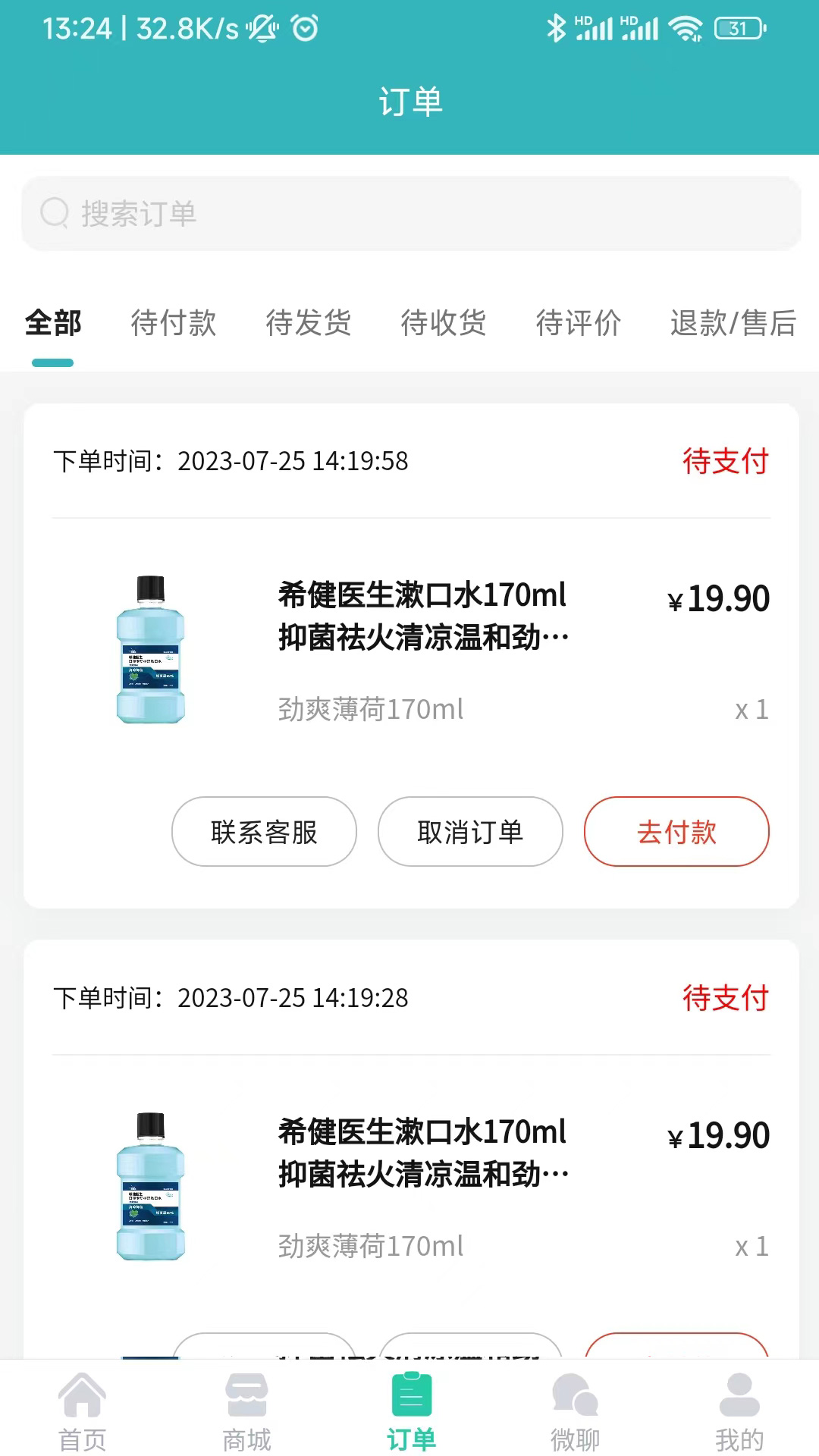Tap 联系客服 on the 14:19:58 order
This screenshot has height=1456, width=819.
[x=264, y=832]
